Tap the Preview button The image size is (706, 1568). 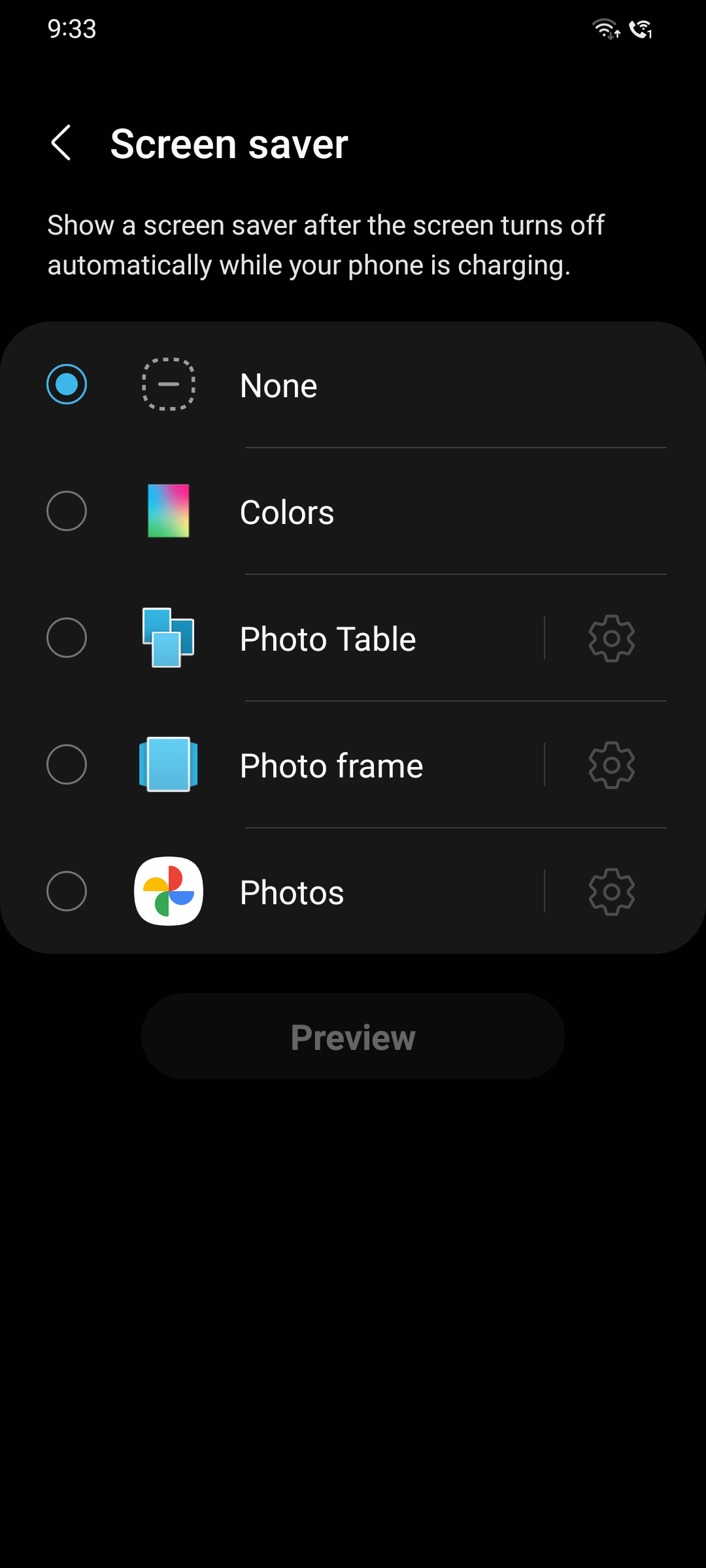[x=353, y=1036]
